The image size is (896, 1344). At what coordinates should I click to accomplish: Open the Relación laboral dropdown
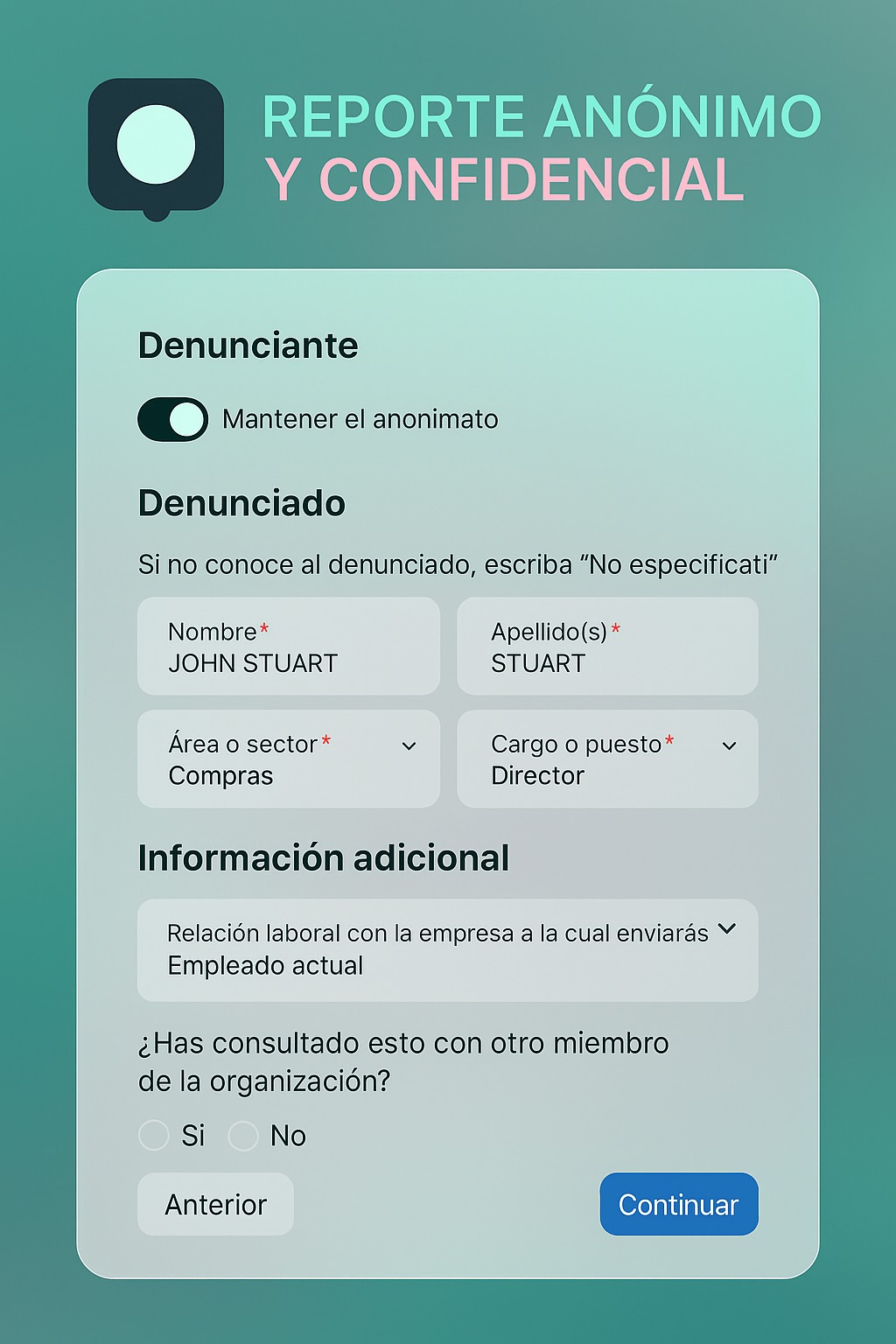447,950
